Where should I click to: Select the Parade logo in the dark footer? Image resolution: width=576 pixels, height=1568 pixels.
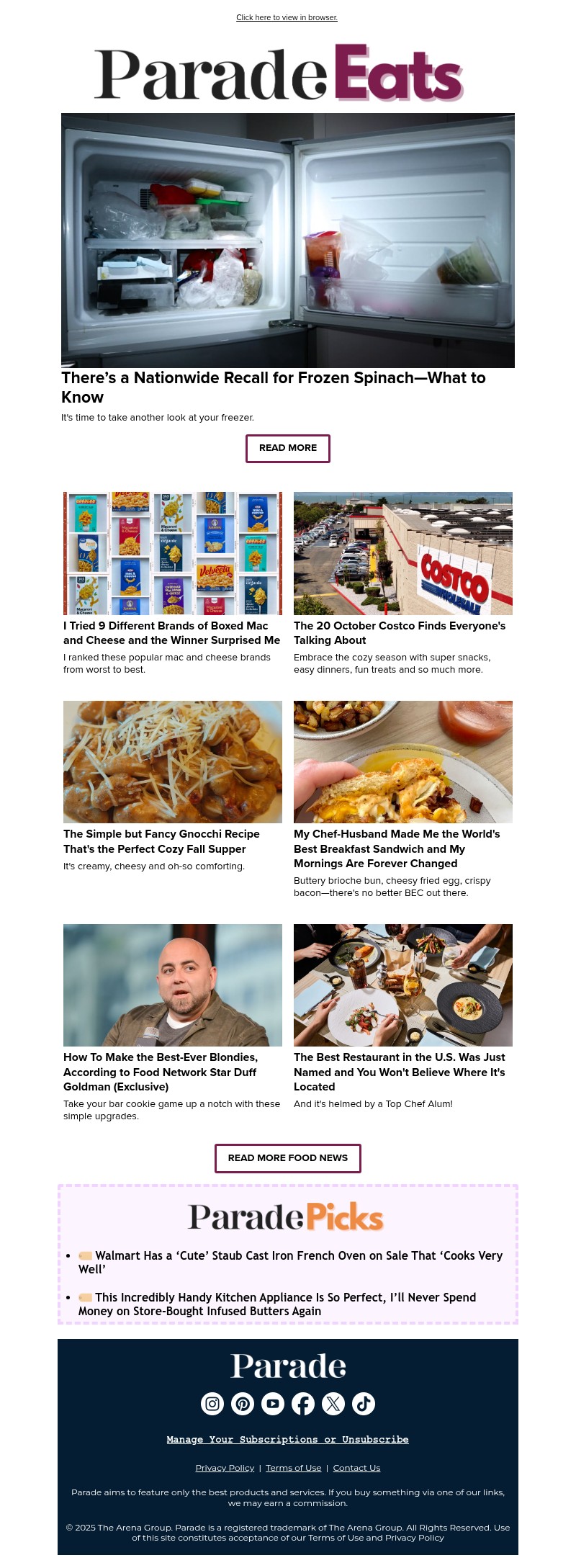pos(287,1365)
